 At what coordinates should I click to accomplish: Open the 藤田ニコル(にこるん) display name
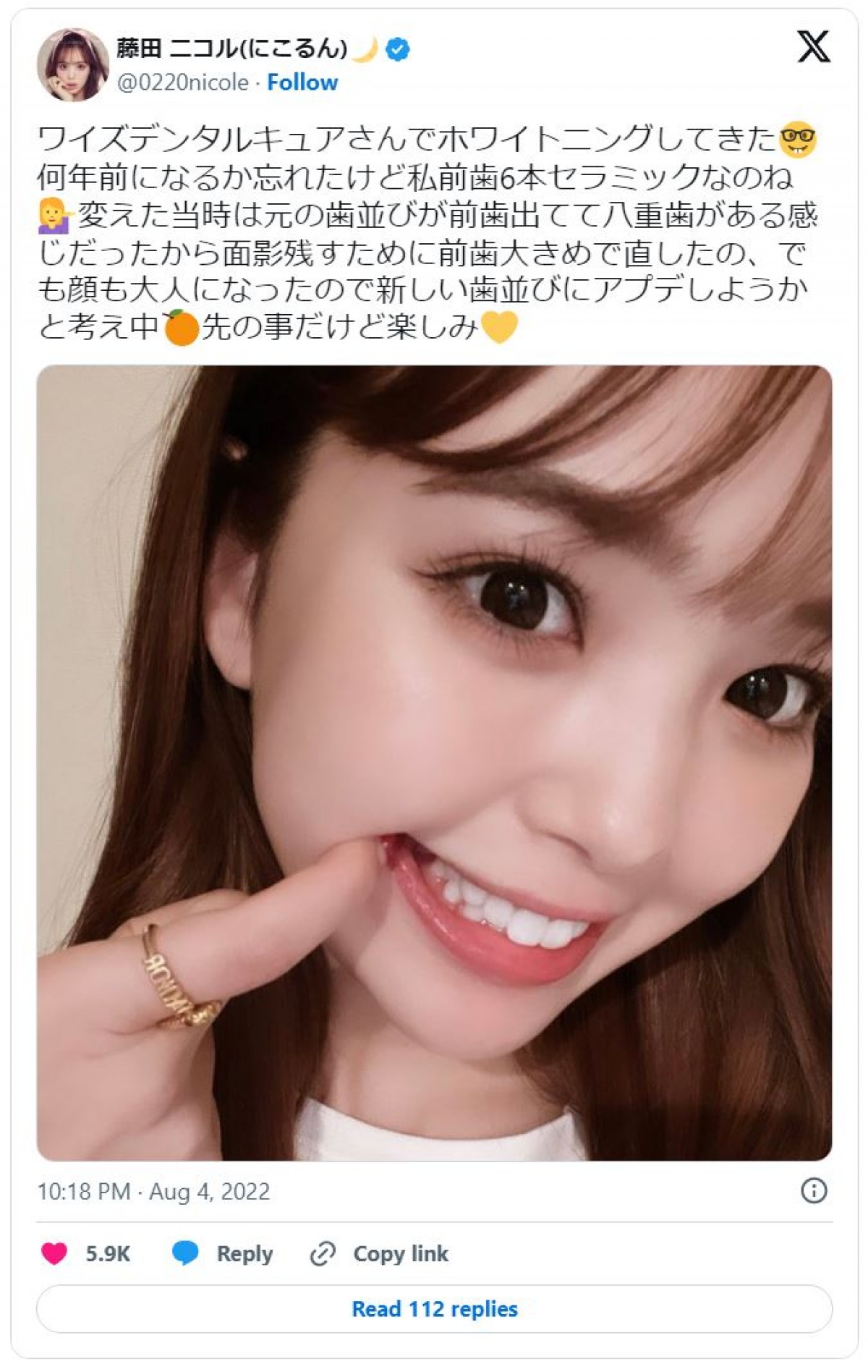tap(231, 48)
